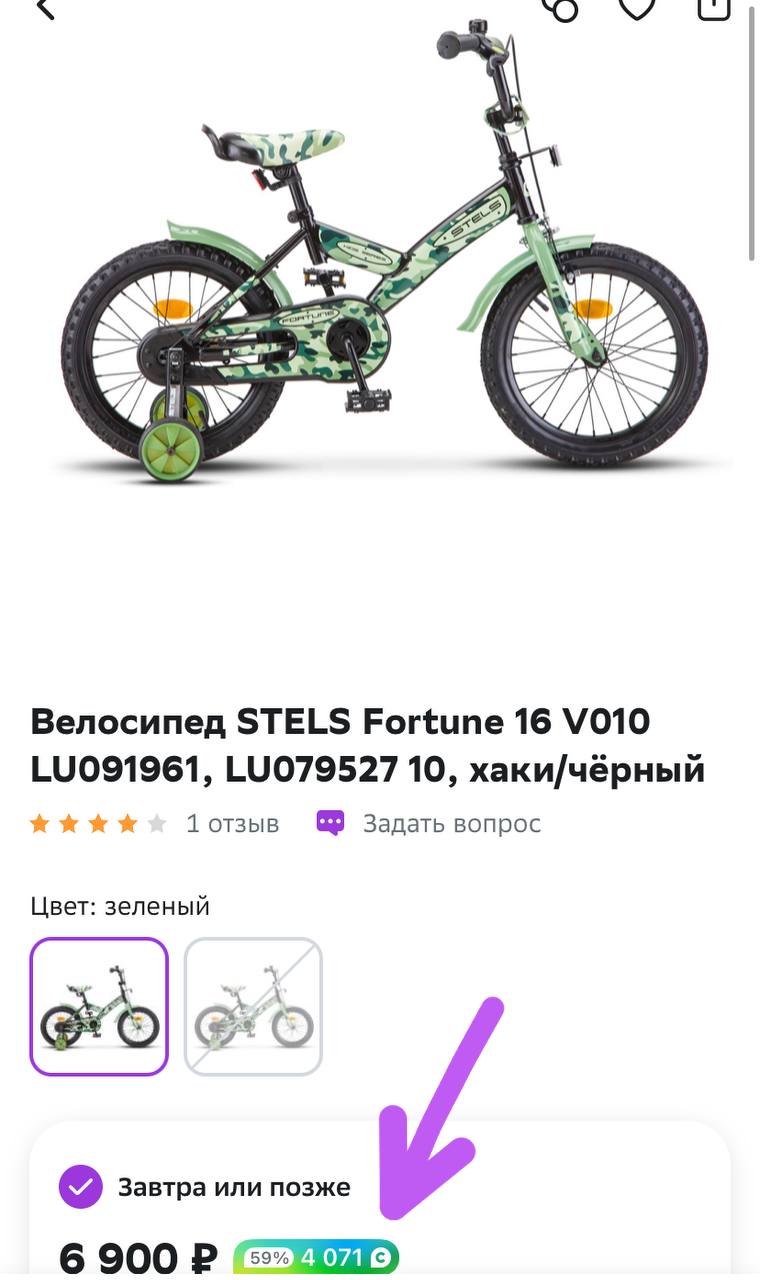Share this product page

[713, 8]
